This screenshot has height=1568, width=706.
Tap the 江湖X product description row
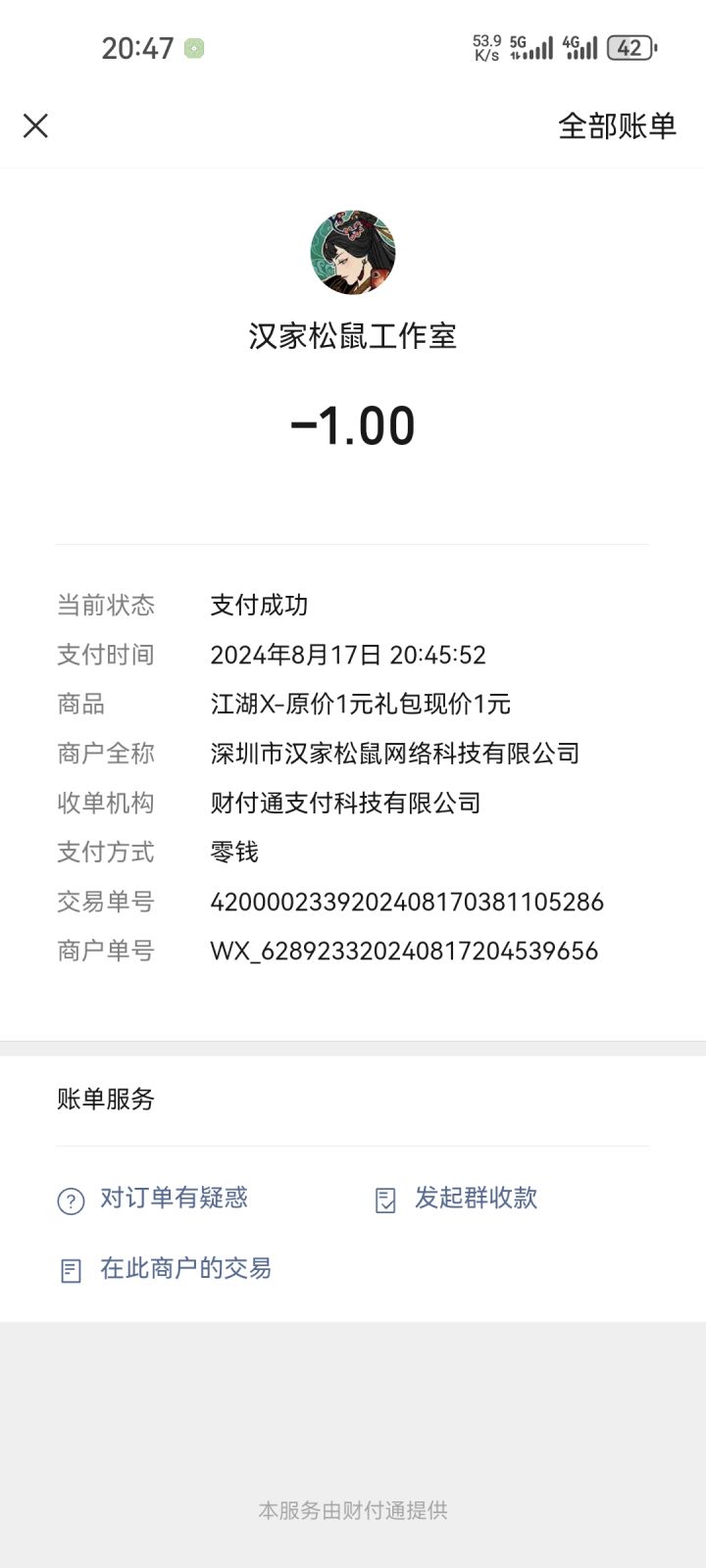361,704
